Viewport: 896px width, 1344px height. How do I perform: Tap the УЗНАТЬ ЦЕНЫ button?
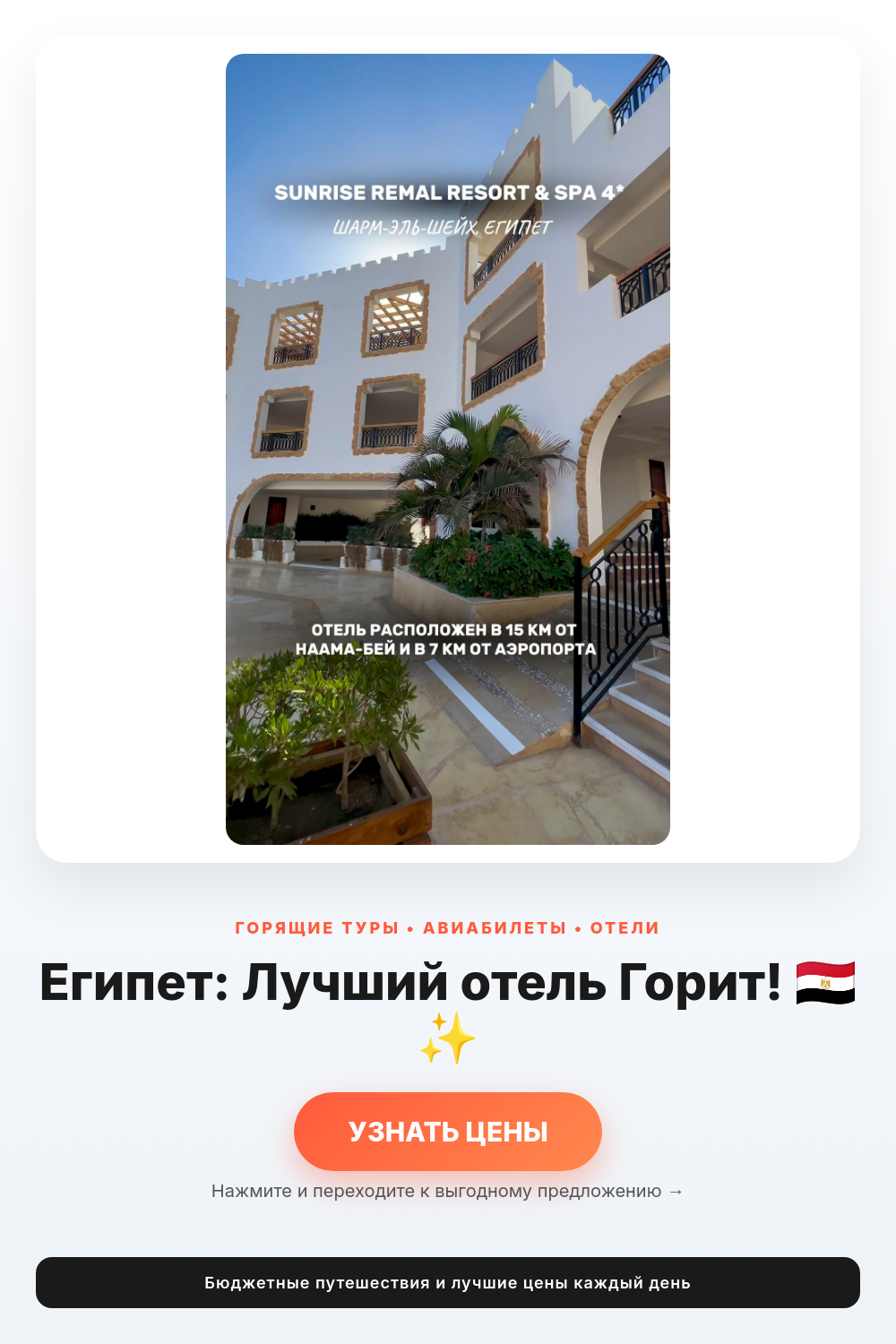[448, 1132]
